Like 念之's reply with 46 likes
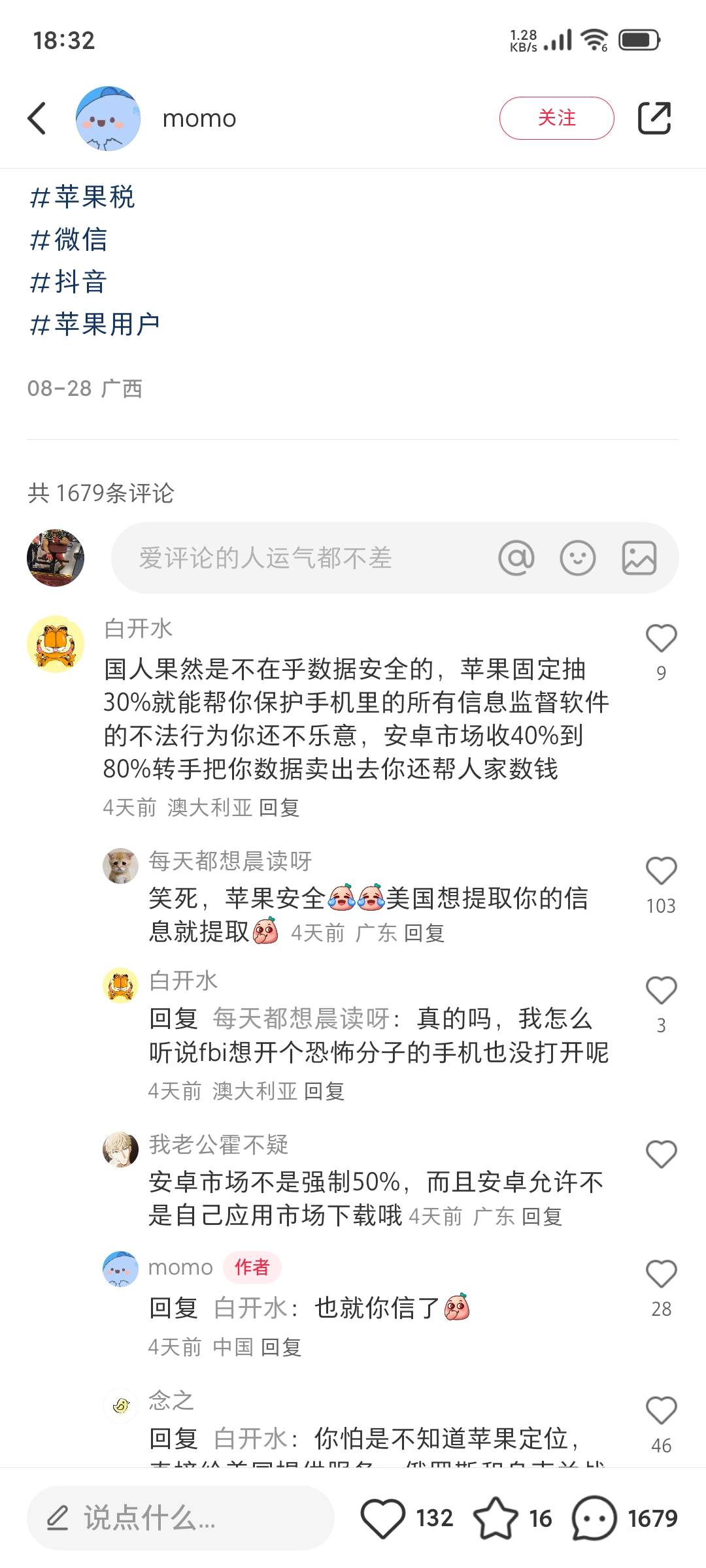 [x=661, y=1411]
